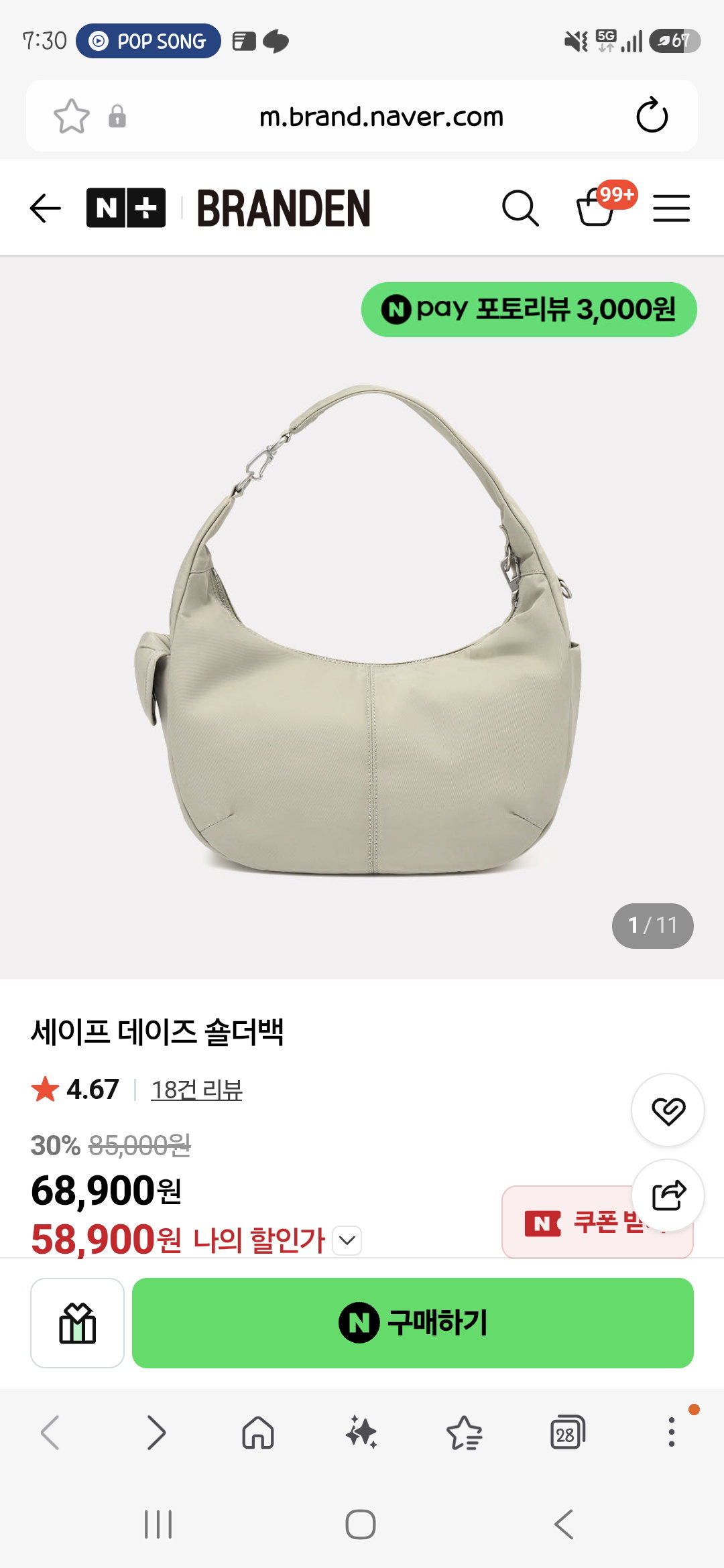Open the BRANDEN brand home

[x=284, y=208]
